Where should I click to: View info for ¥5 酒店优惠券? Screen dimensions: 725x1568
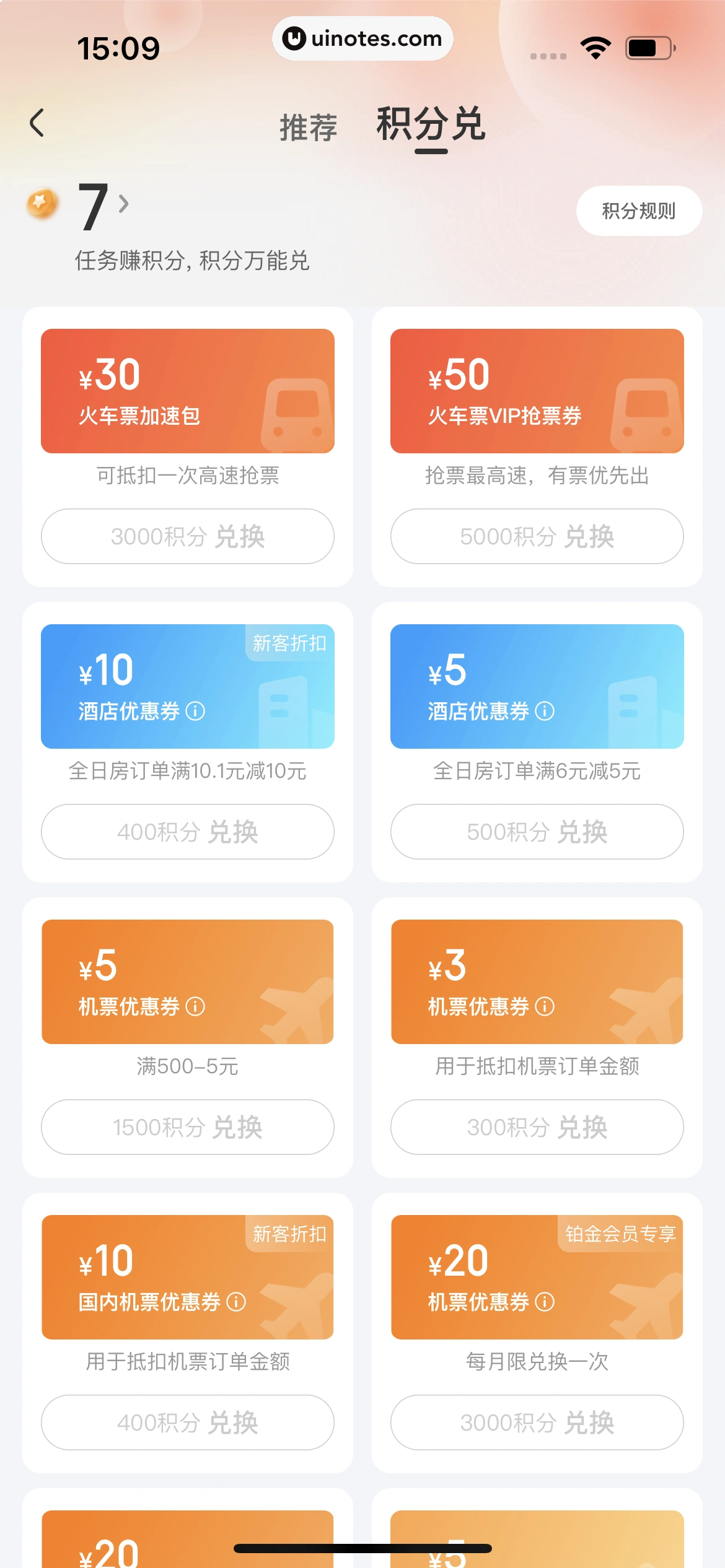click(x=545, y=711)
